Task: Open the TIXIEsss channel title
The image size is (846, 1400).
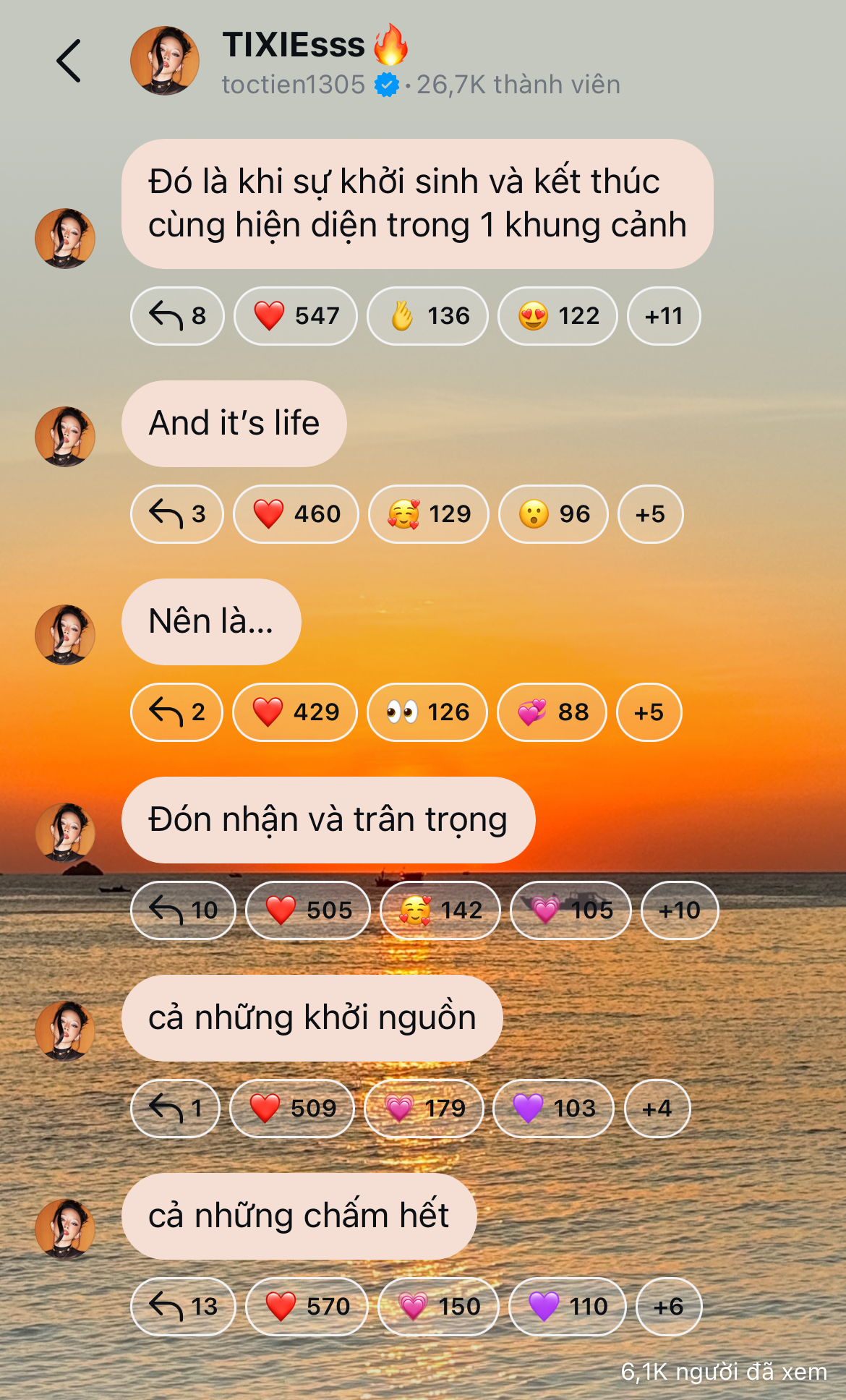Action: pos(292,44)
